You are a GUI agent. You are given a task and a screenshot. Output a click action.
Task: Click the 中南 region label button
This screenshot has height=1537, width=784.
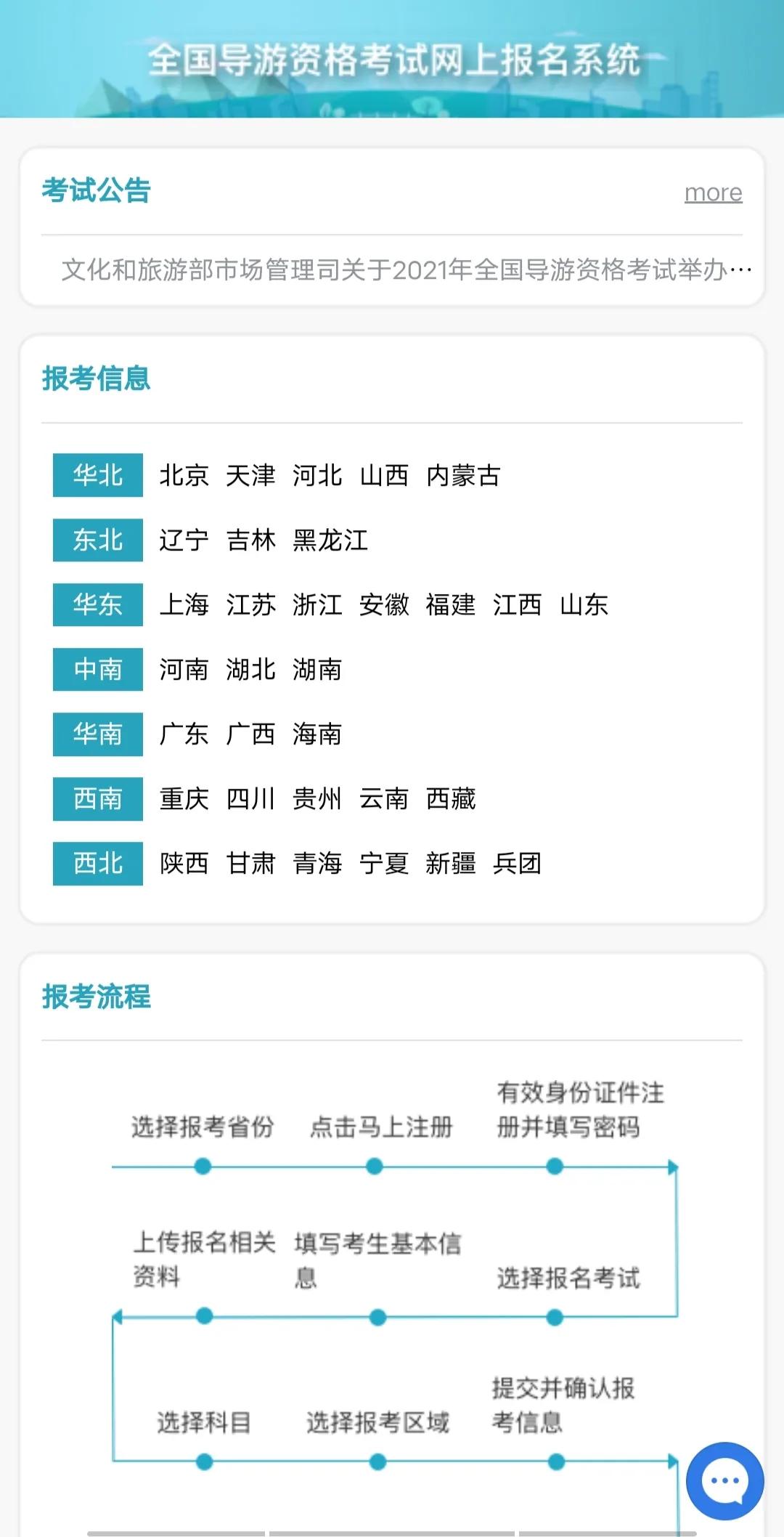point(97,670)
